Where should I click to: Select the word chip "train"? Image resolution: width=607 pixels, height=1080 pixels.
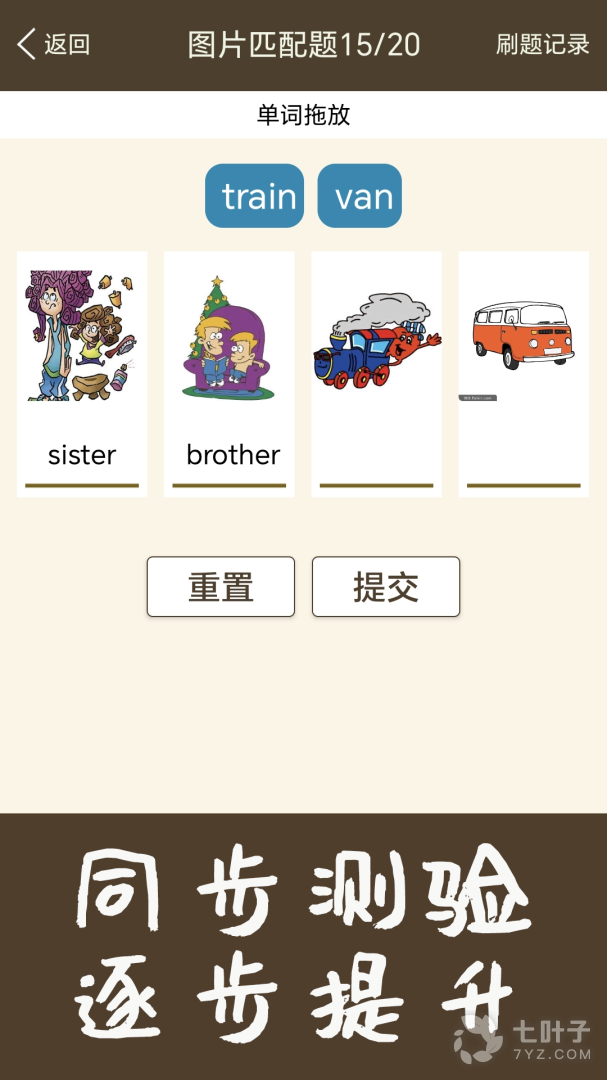254,196
